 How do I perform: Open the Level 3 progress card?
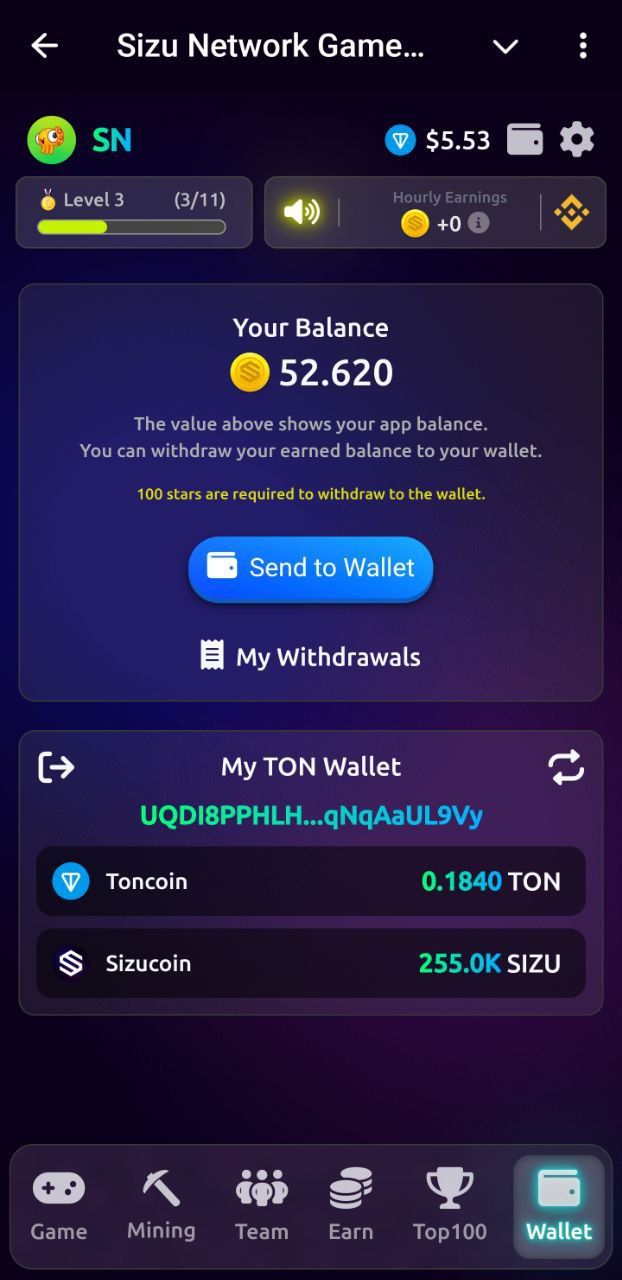133,212
